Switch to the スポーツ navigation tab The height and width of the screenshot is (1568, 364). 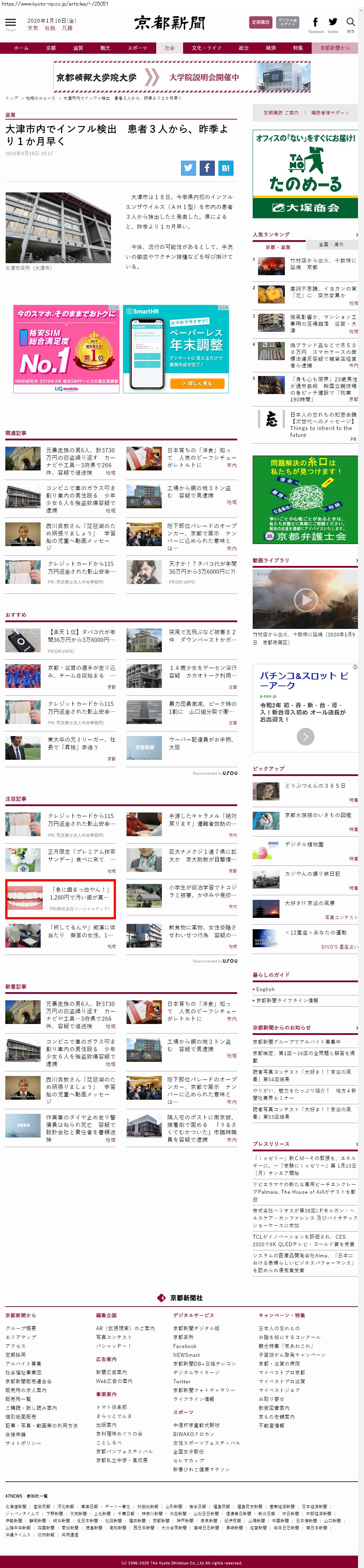coord(137,48)
